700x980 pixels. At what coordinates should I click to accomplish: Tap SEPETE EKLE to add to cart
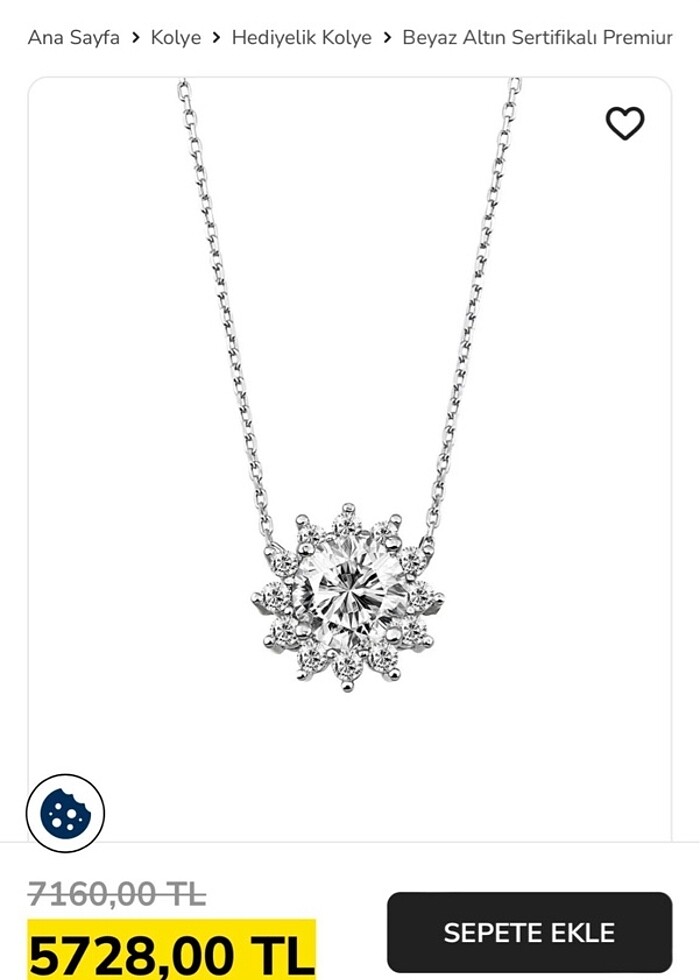[529, 932]
